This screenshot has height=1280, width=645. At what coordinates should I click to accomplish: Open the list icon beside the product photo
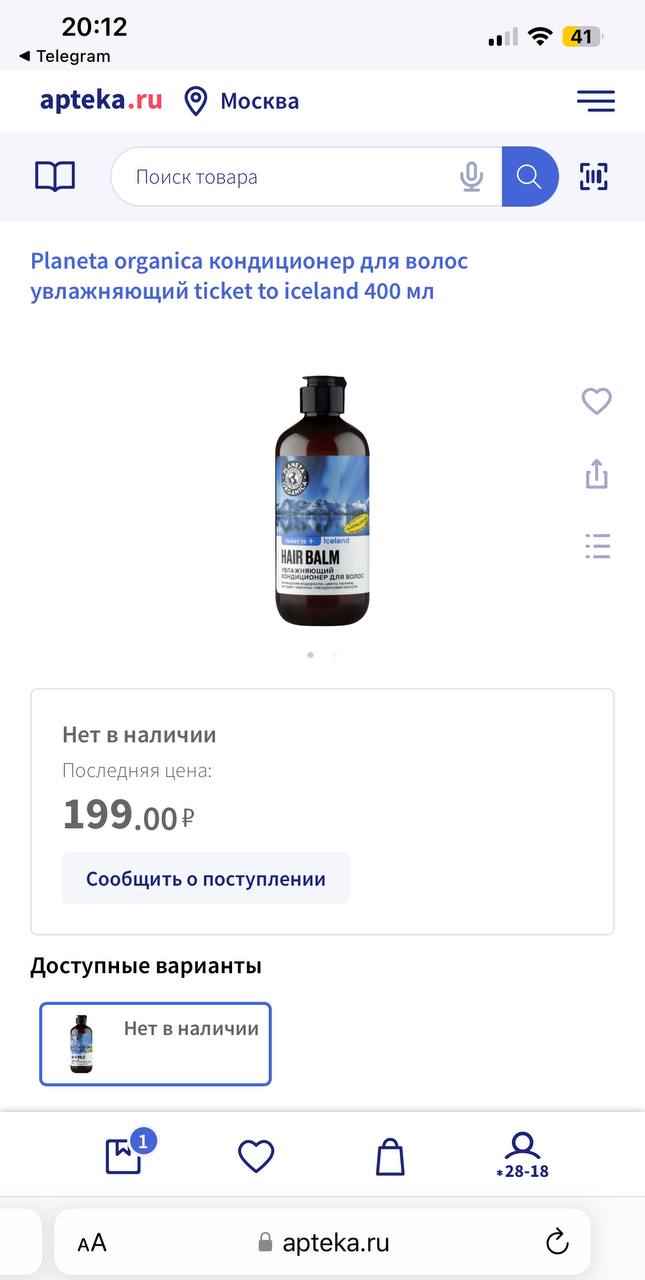coord(597,546)
